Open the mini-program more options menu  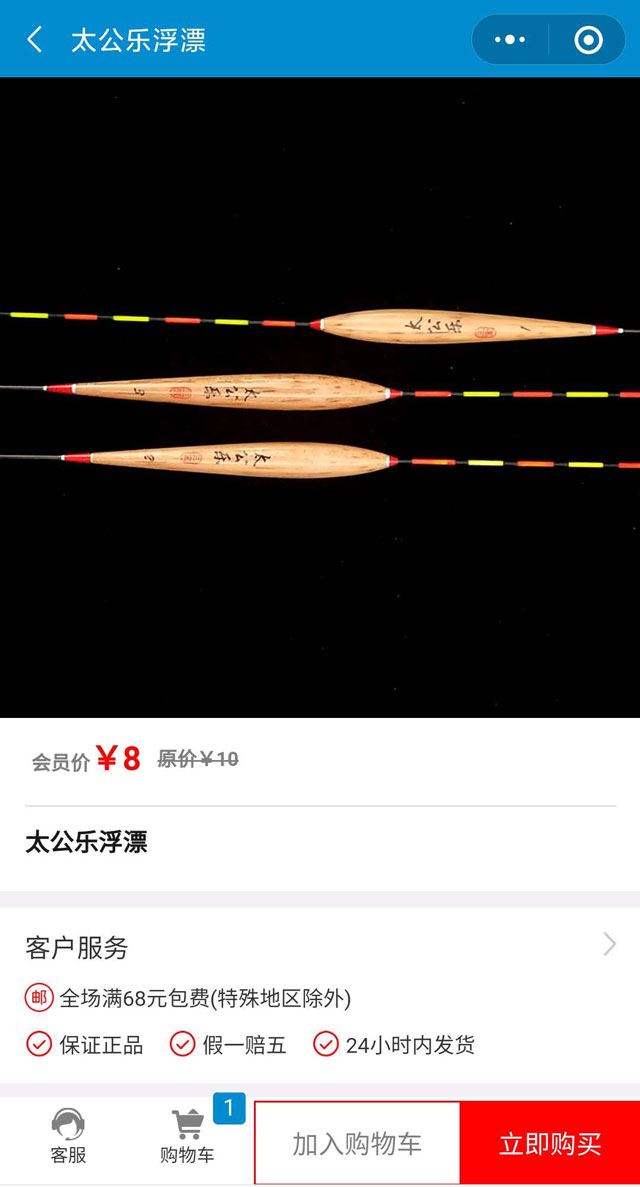[x=510, y=40]
